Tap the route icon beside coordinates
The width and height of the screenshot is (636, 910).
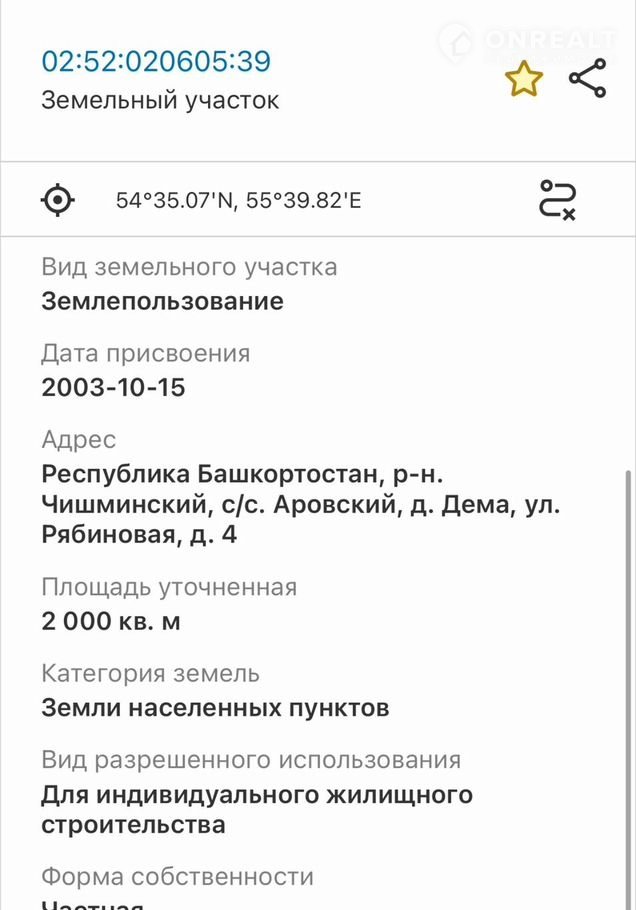coord(557,199)
